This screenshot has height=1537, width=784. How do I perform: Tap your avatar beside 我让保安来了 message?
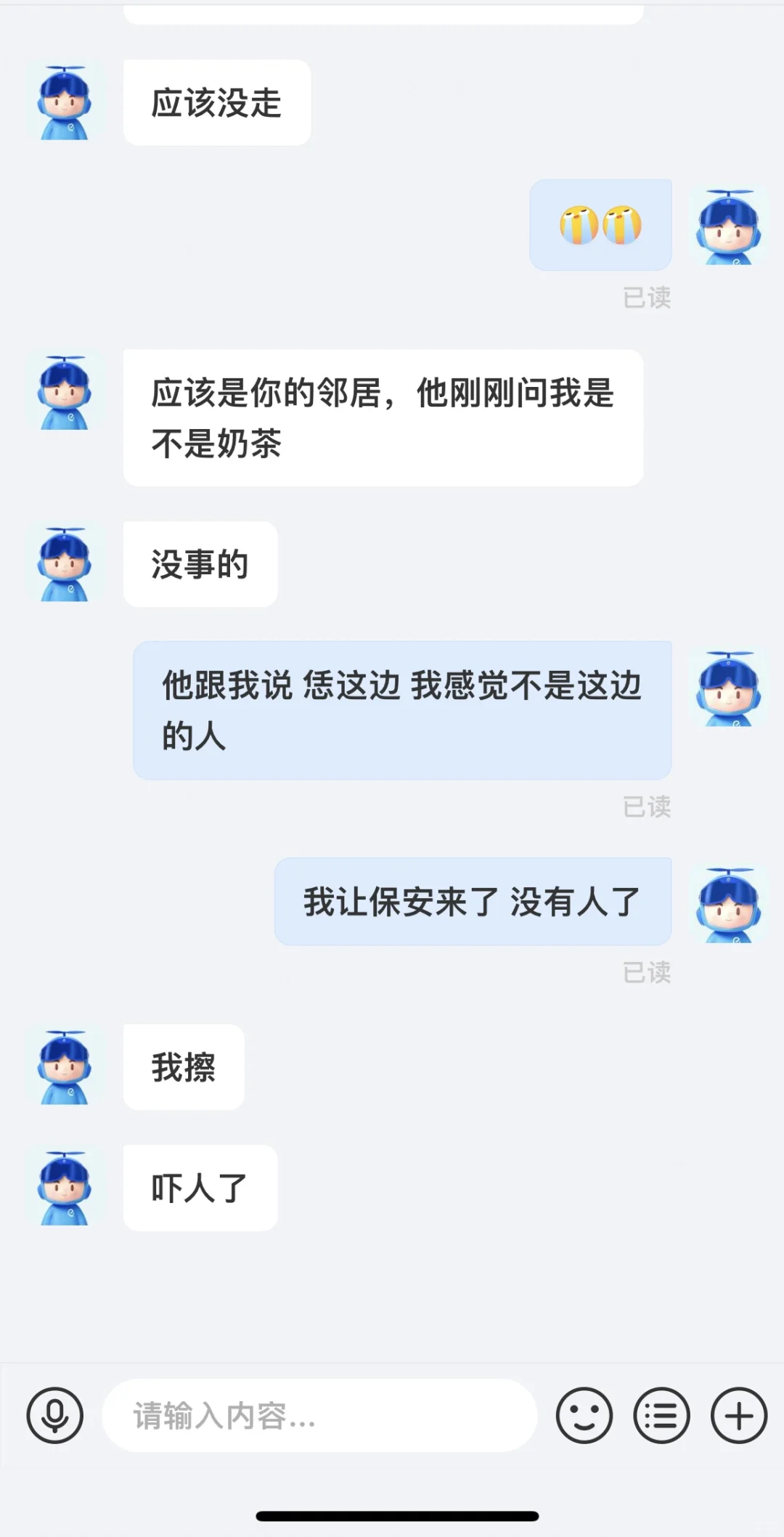[728, 905]
